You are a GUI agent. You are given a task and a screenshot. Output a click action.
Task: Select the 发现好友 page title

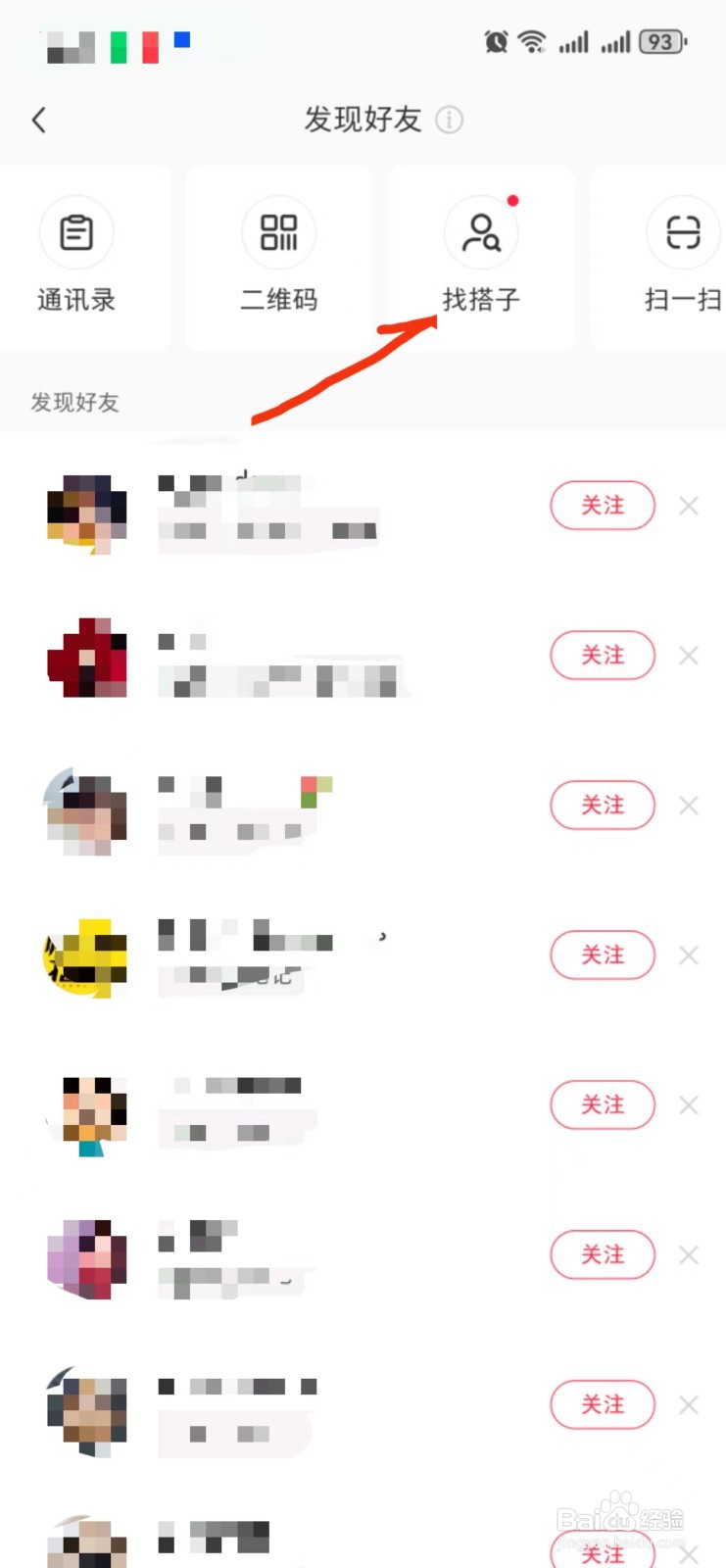click(x=363, y=120)
